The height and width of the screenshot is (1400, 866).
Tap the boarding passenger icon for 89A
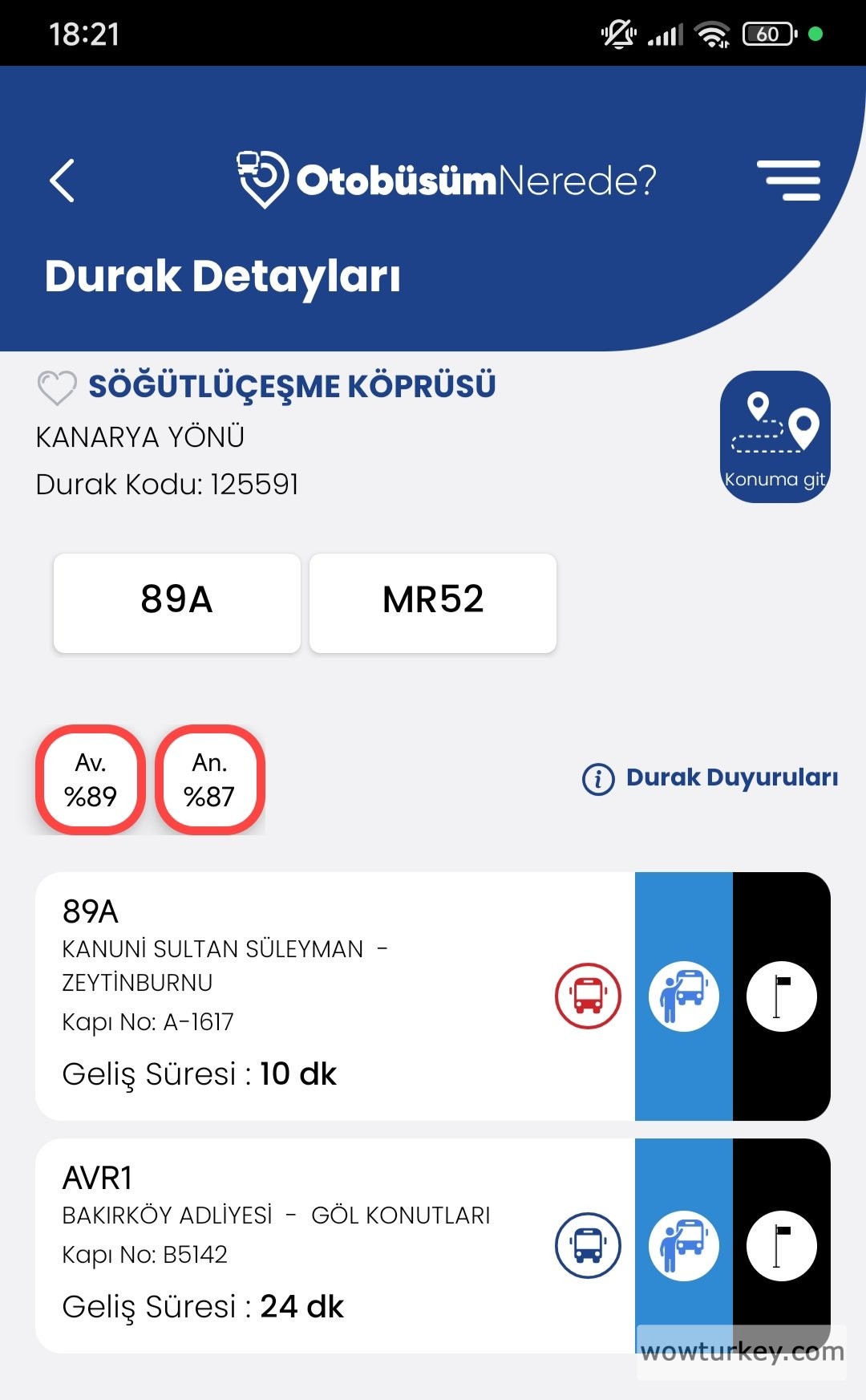point(683,996)
